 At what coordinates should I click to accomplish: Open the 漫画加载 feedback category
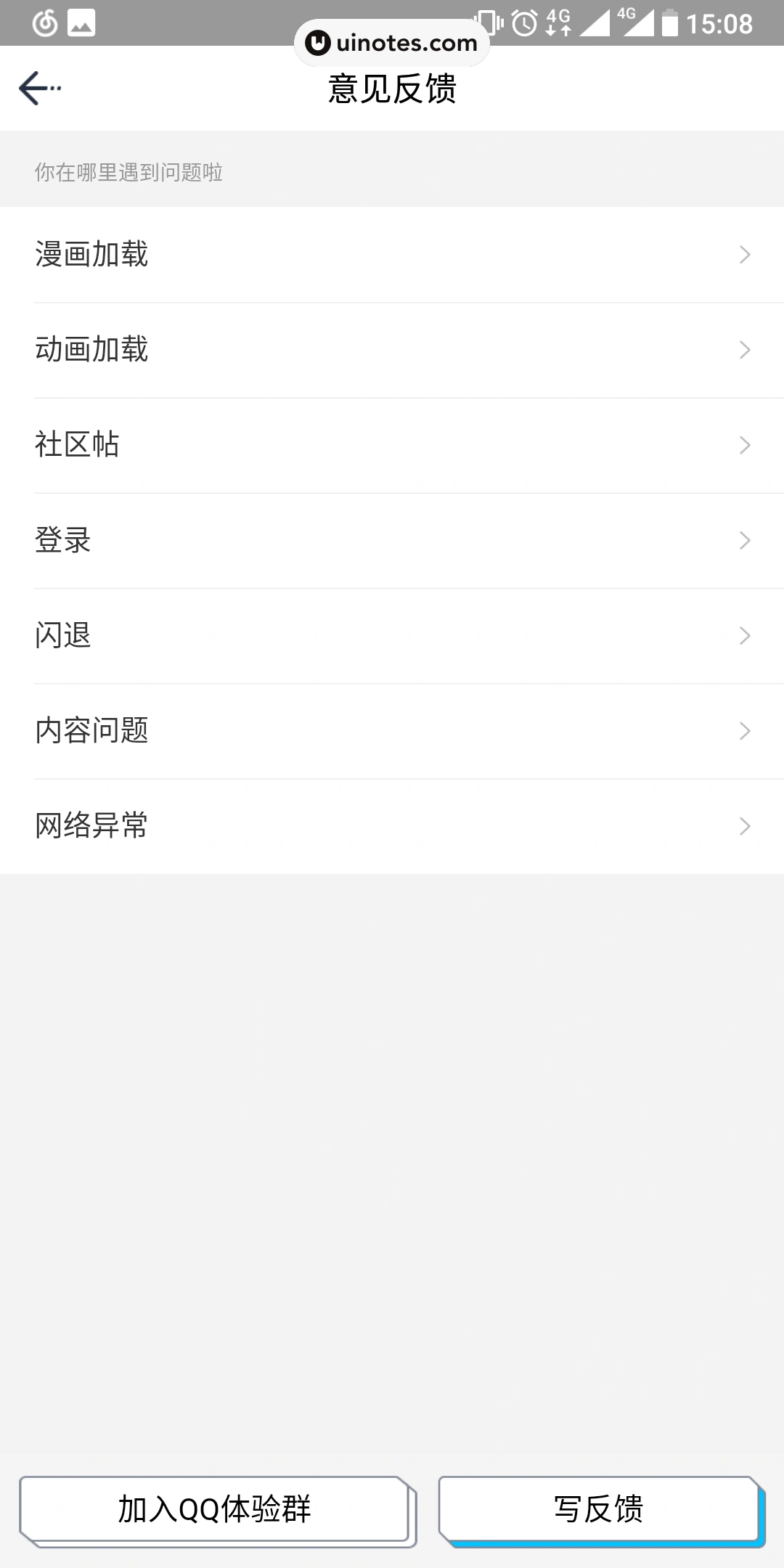point(392,255)
